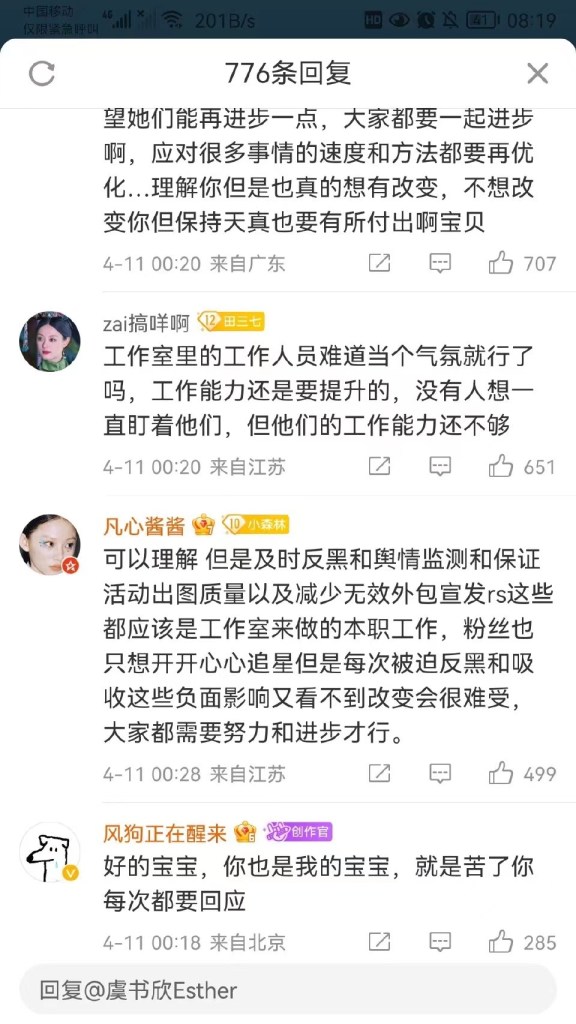Repost the 4-11 00:20 来自广东 comment

pos(379,263)
